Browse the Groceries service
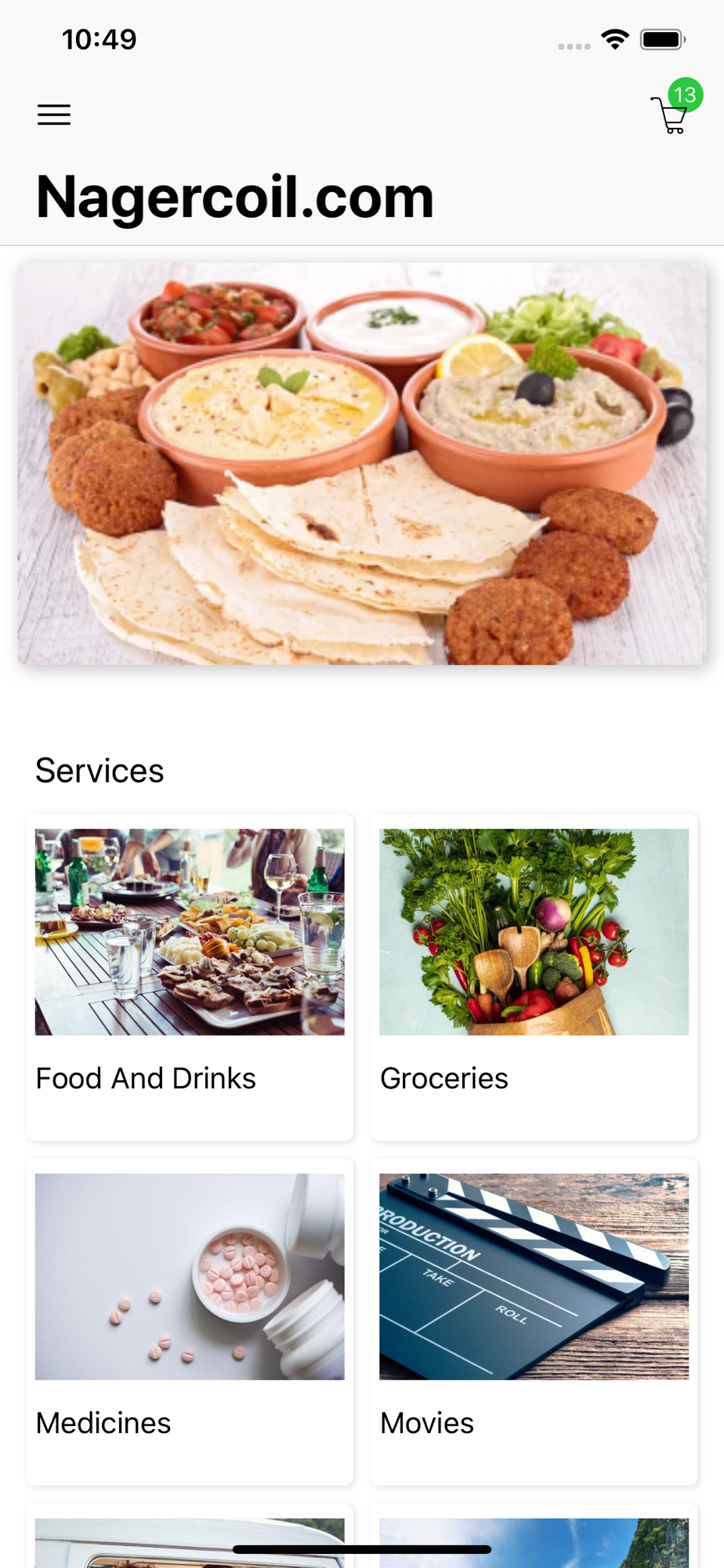The width and height of the screenshot is (724, 1568). tap(534, 976)
